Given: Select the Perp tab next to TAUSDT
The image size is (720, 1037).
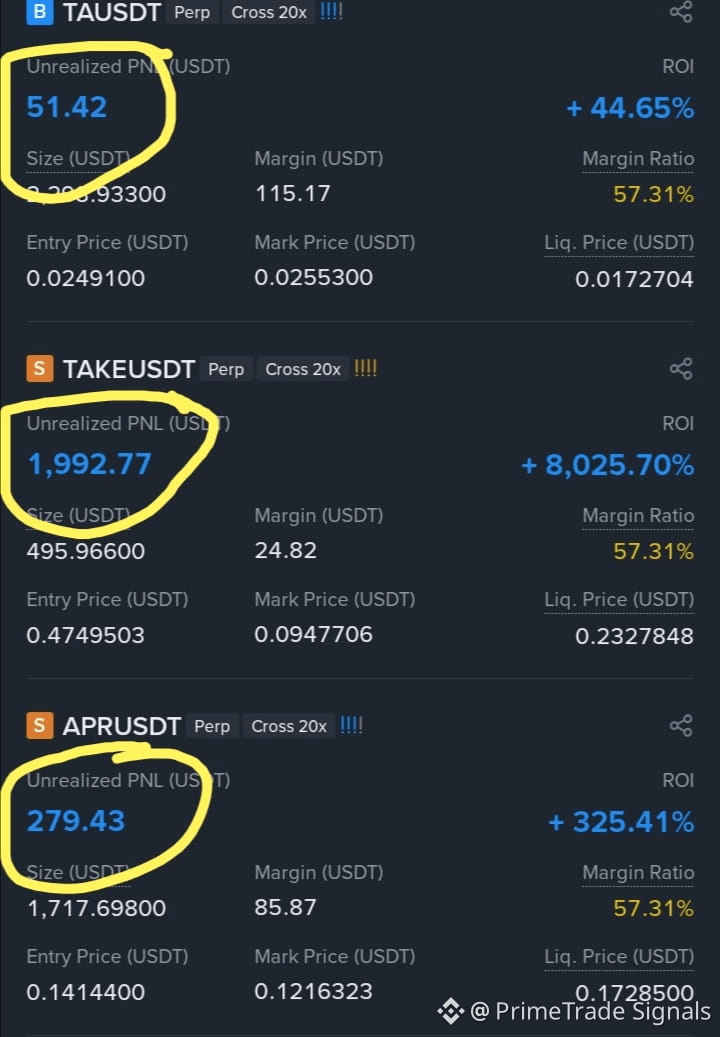Looking at the screenshot, I should (192, 12).
